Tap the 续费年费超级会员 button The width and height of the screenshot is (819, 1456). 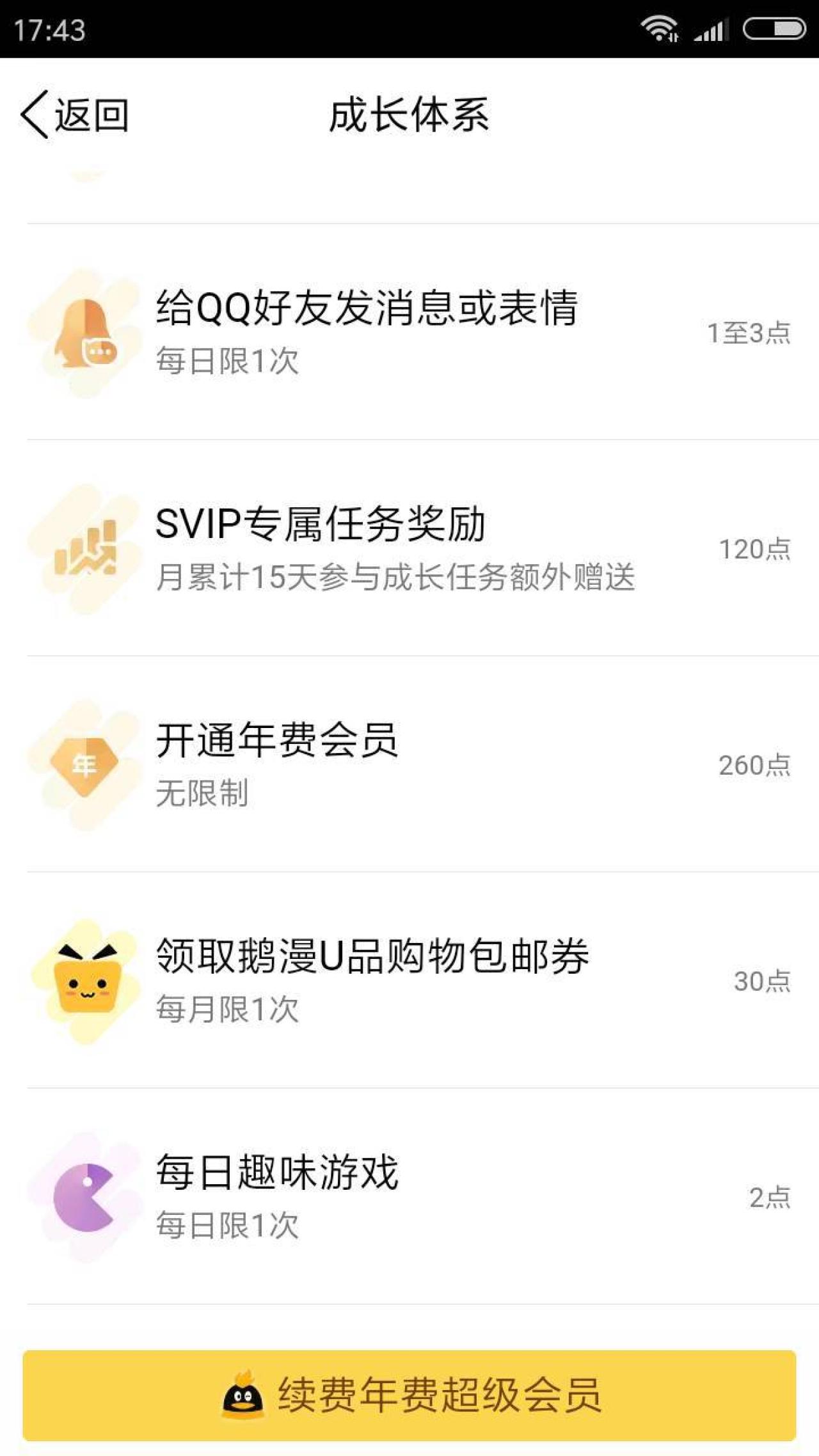[409, 1395]
